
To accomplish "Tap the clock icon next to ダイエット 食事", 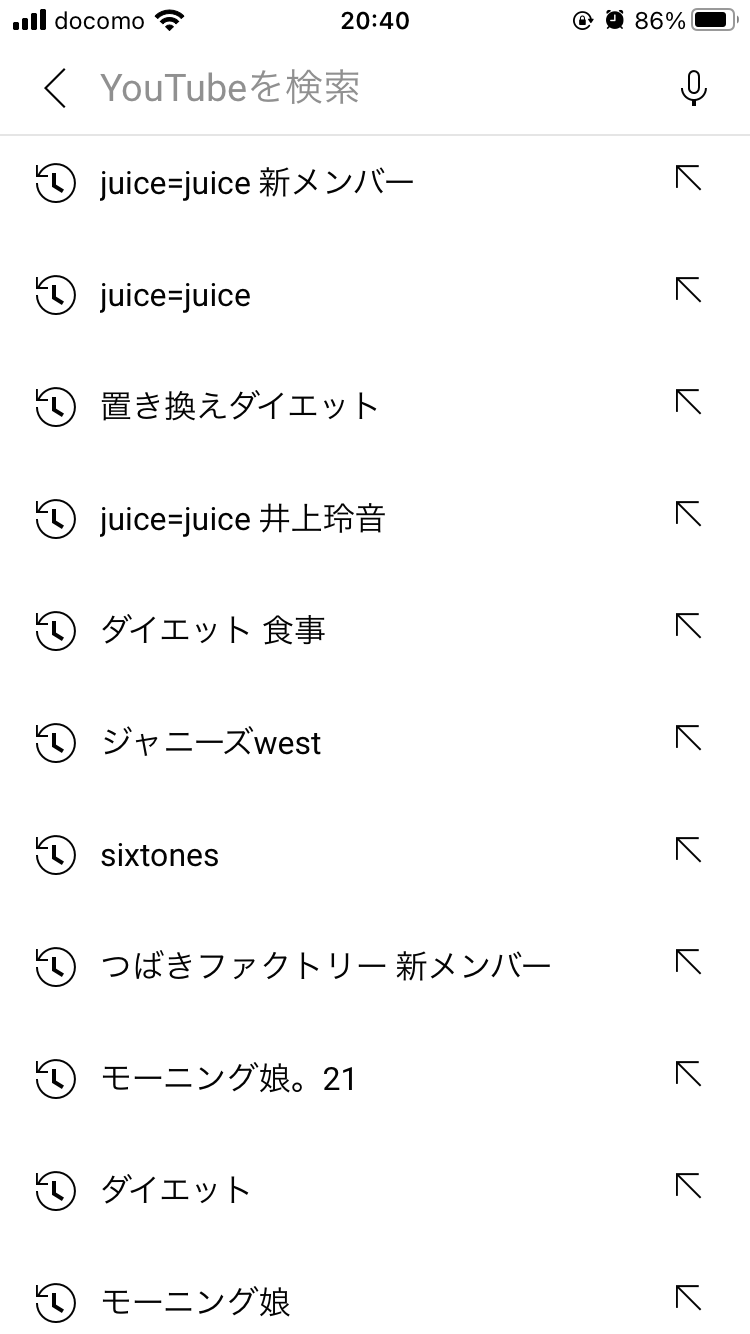I will coord(58,631).
